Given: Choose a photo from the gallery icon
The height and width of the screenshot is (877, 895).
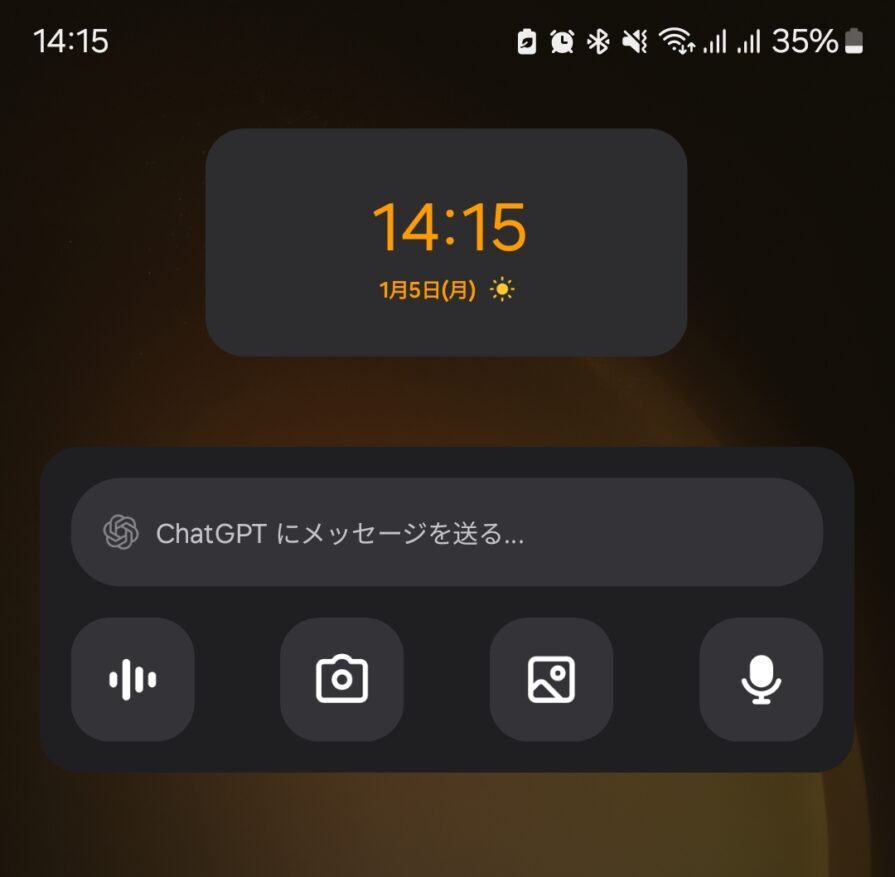Looking at the screenshot, I should [551, 680].
